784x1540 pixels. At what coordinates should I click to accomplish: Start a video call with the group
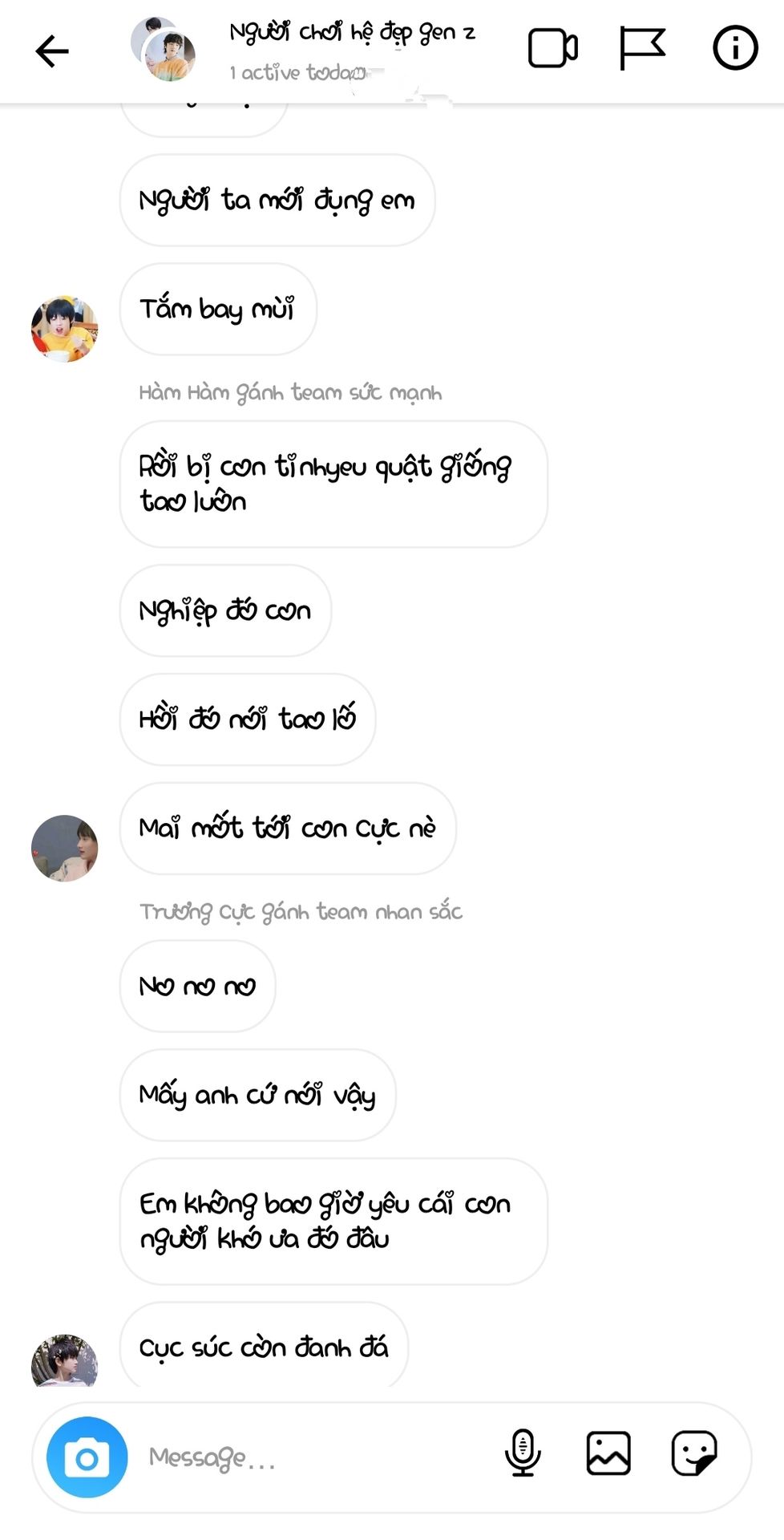click(552, 50)
